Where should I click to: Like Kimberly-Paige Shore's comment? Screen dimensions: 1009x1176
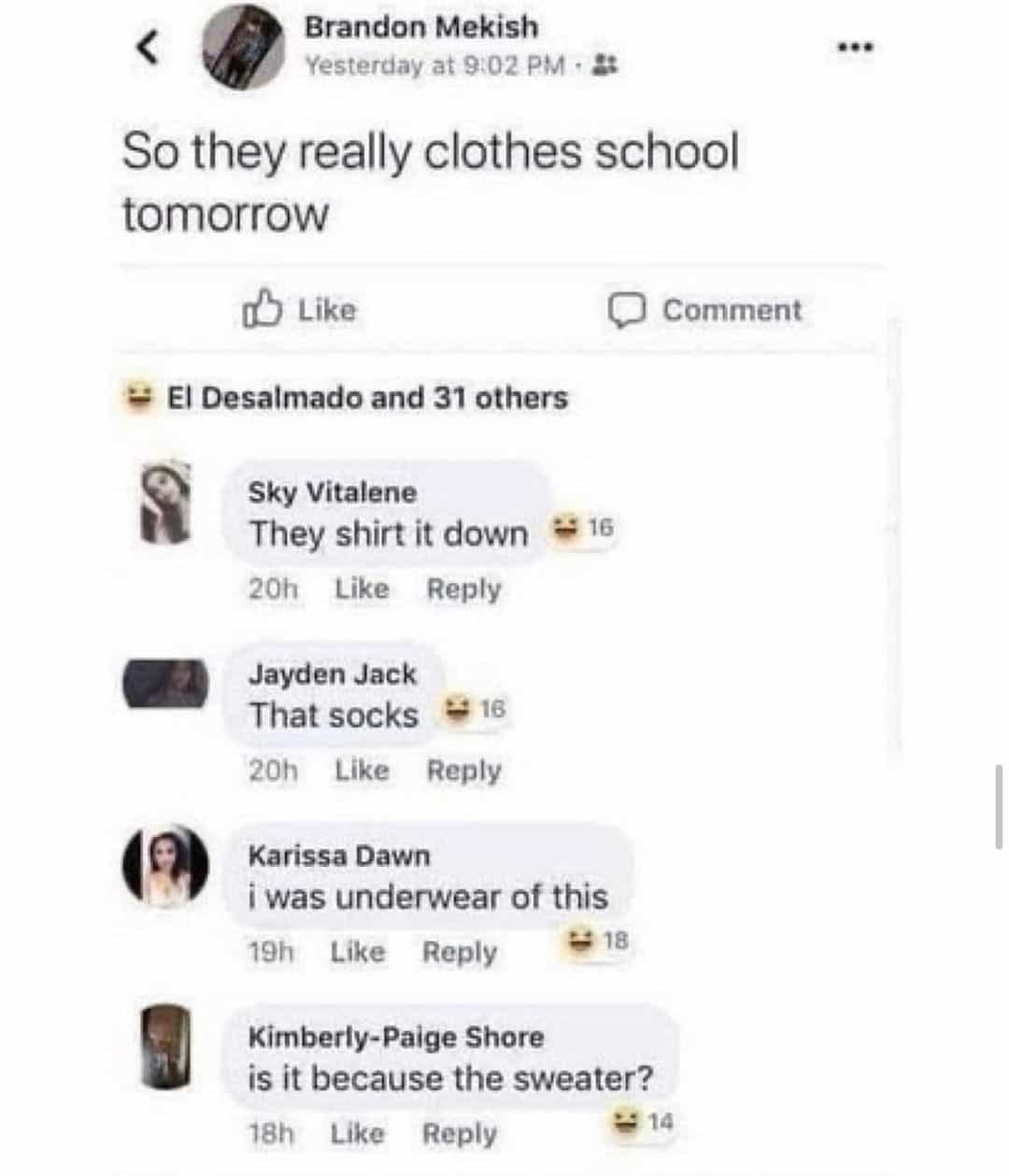(358, 1133)
